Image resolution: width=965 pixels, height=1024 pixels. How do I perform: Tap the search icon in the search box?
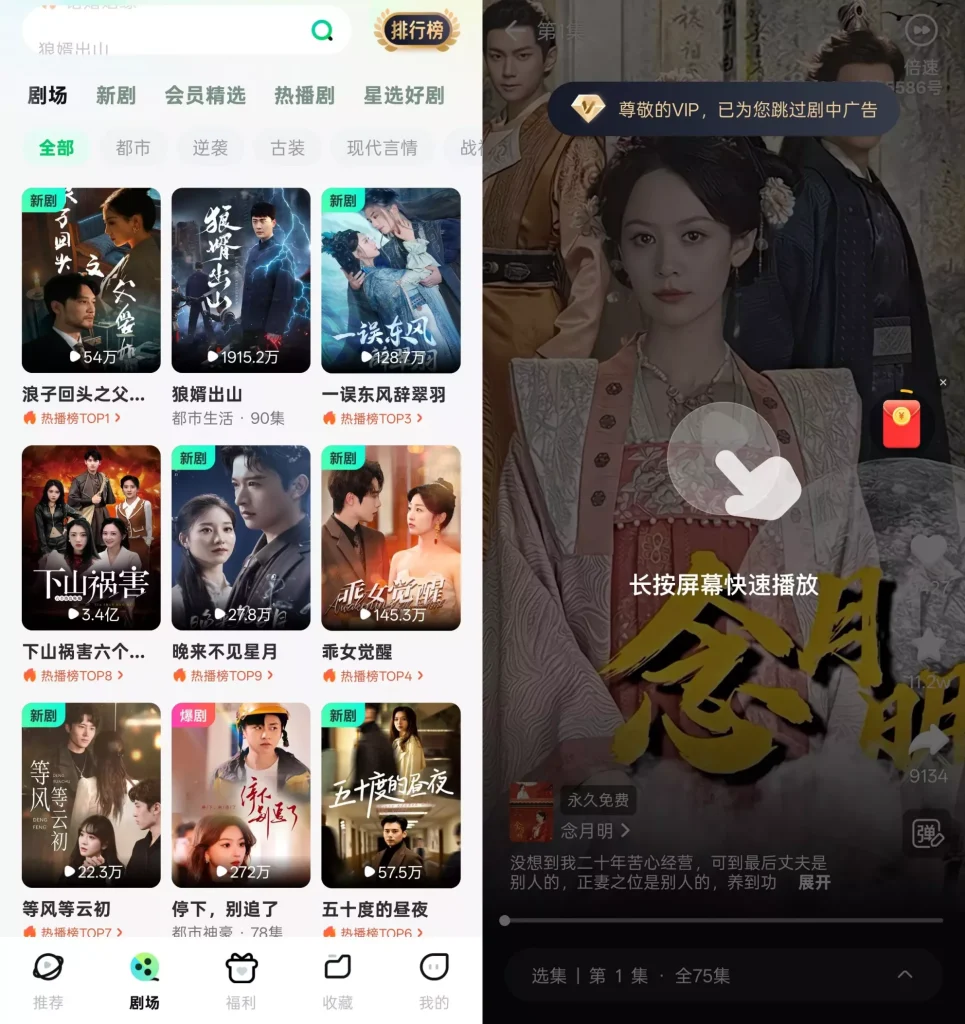pyautogui.click(x=322, y=31)
